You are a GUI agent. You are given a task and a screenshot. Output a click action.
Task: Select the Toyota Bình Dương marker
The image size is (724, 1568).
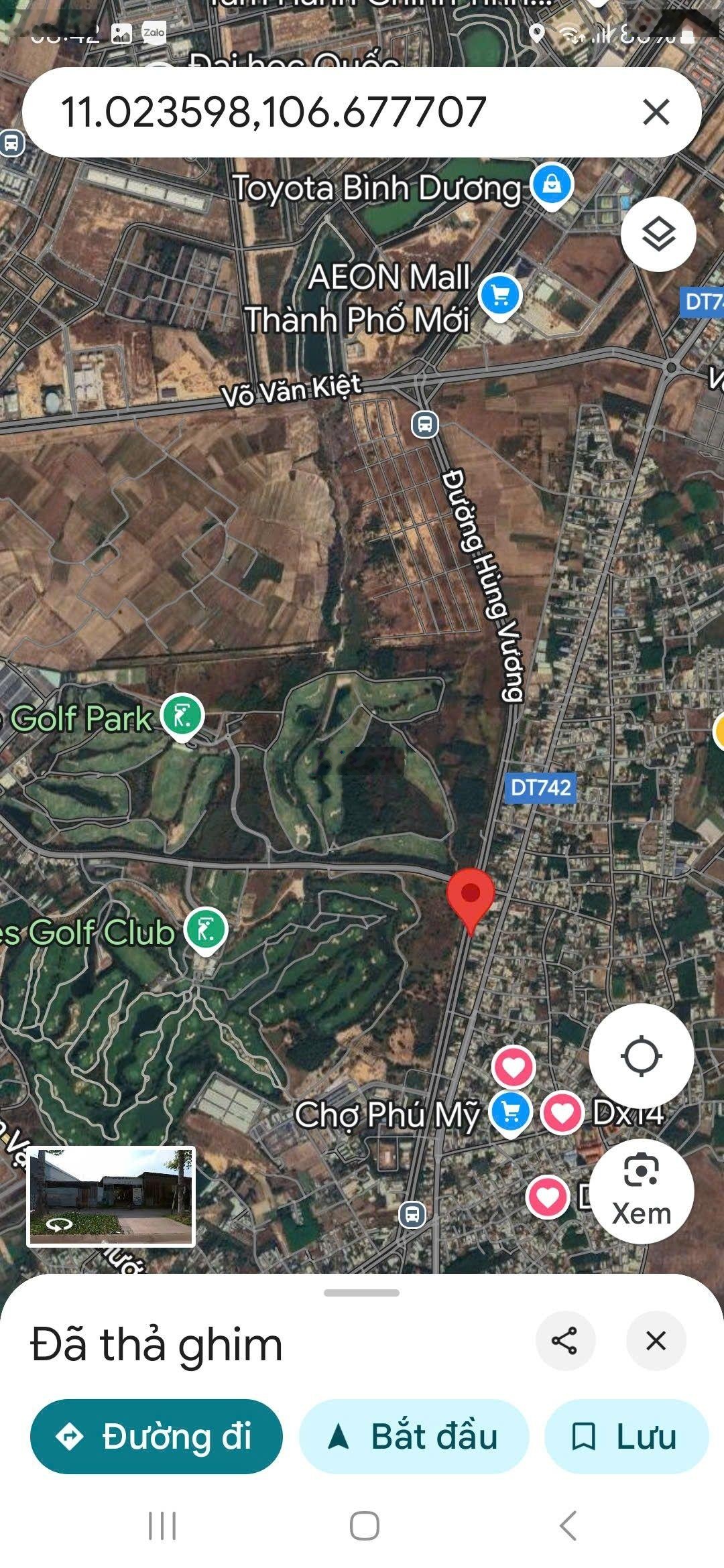[552, 184]
